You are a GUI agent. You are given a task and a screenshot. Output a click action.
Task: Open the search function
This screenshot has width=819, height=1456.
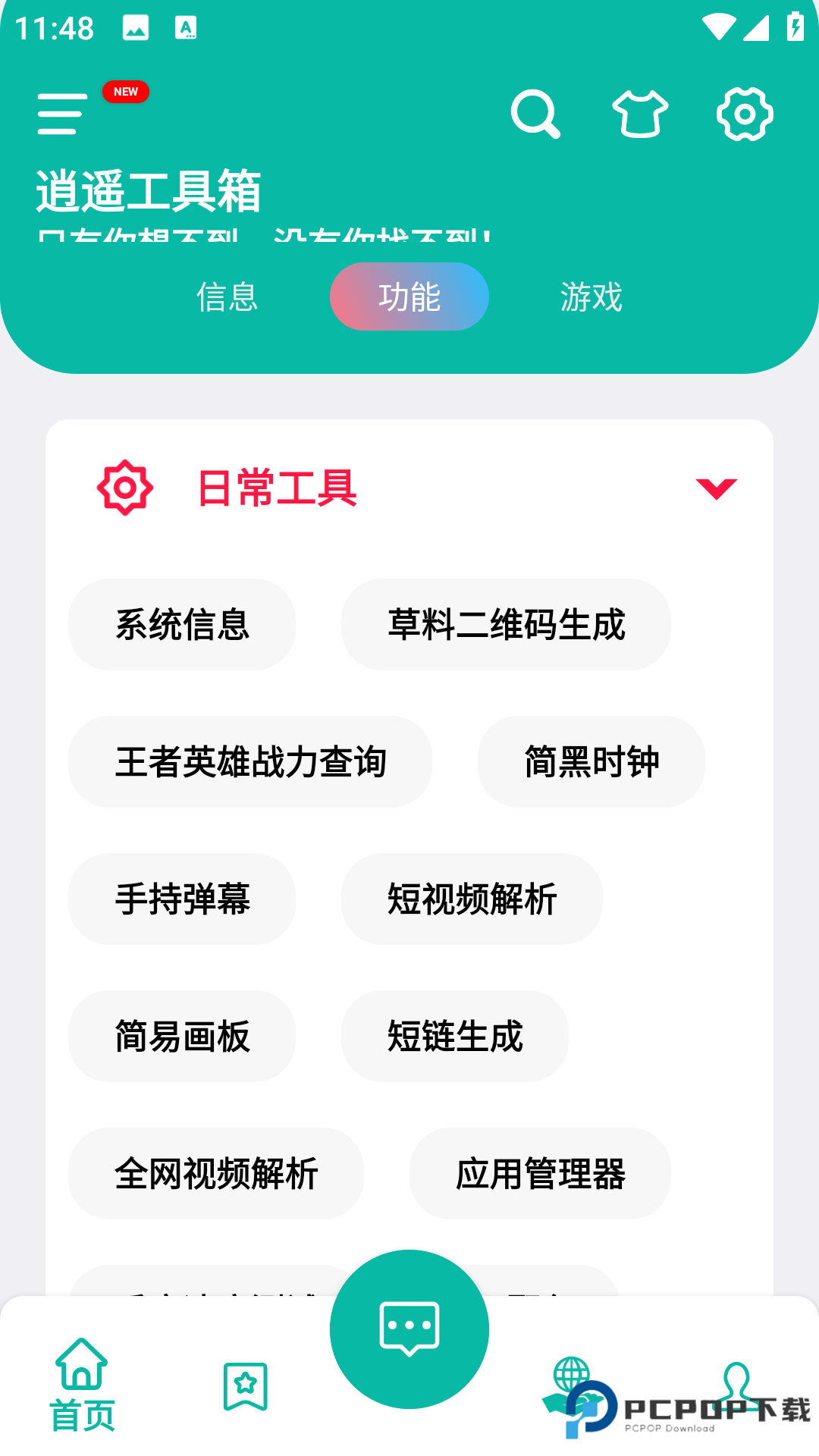pos(535,114)
